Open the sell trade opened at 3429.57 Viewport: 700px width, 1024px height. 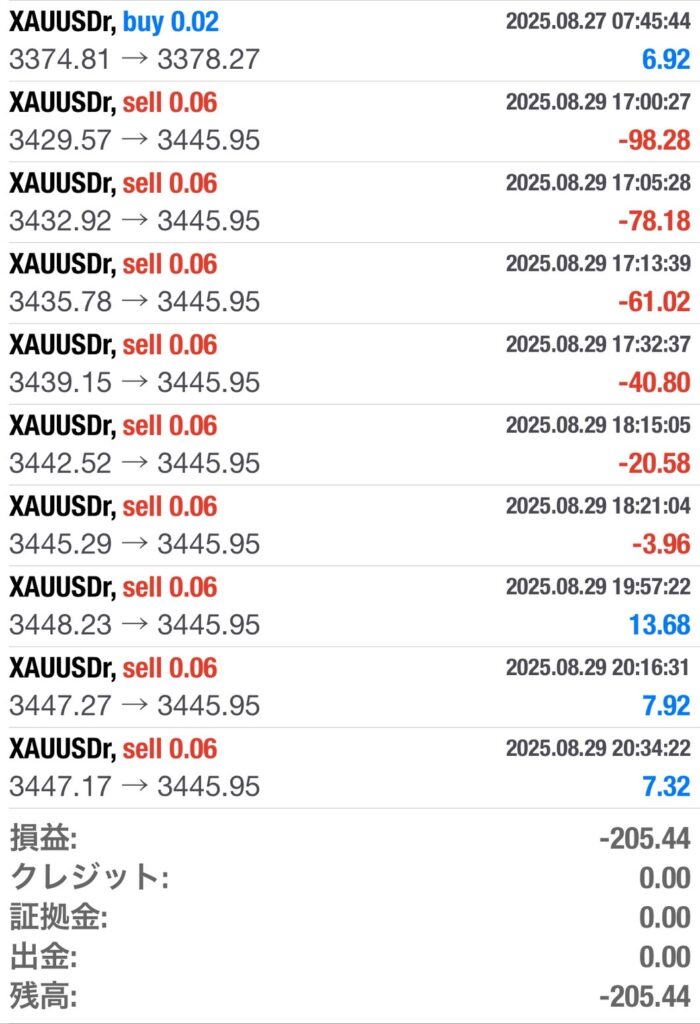point(350,121)
